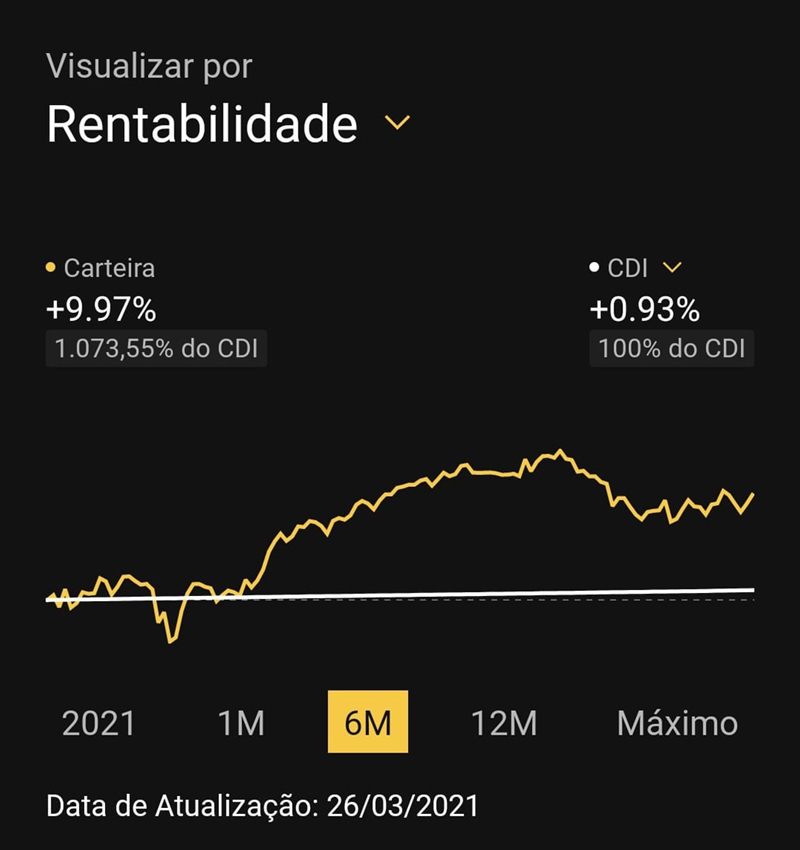Show the 12M profitability range
800x850 pixels.
coord(504,723)
